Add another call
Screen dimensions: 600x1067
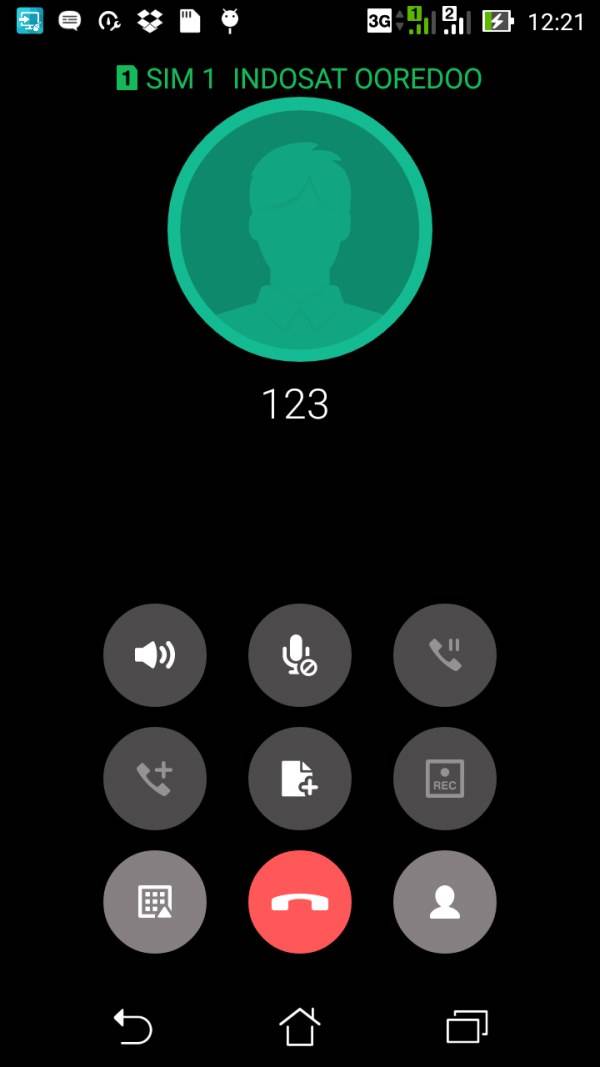coord(154,778)
